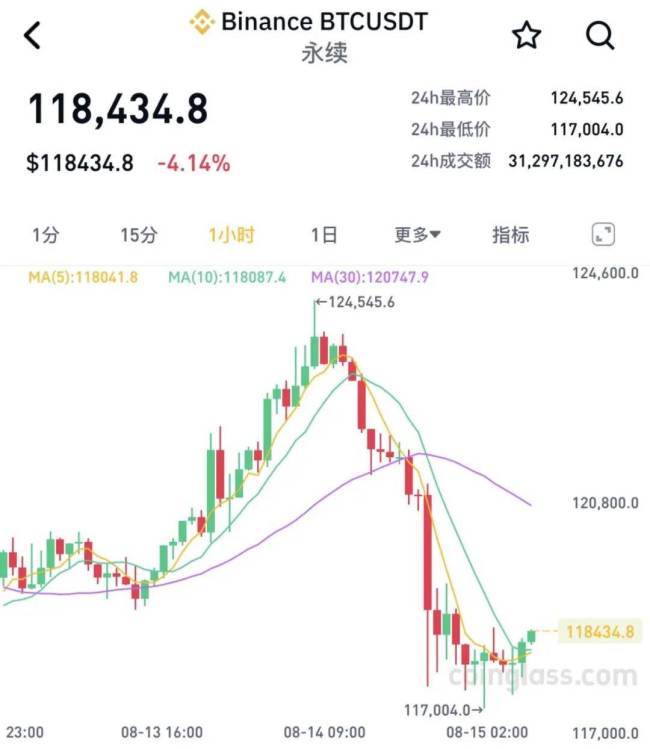This screenshot has height=749, width=650.
Task: Select the 15分 chart interval
Action: coord(139,235)
